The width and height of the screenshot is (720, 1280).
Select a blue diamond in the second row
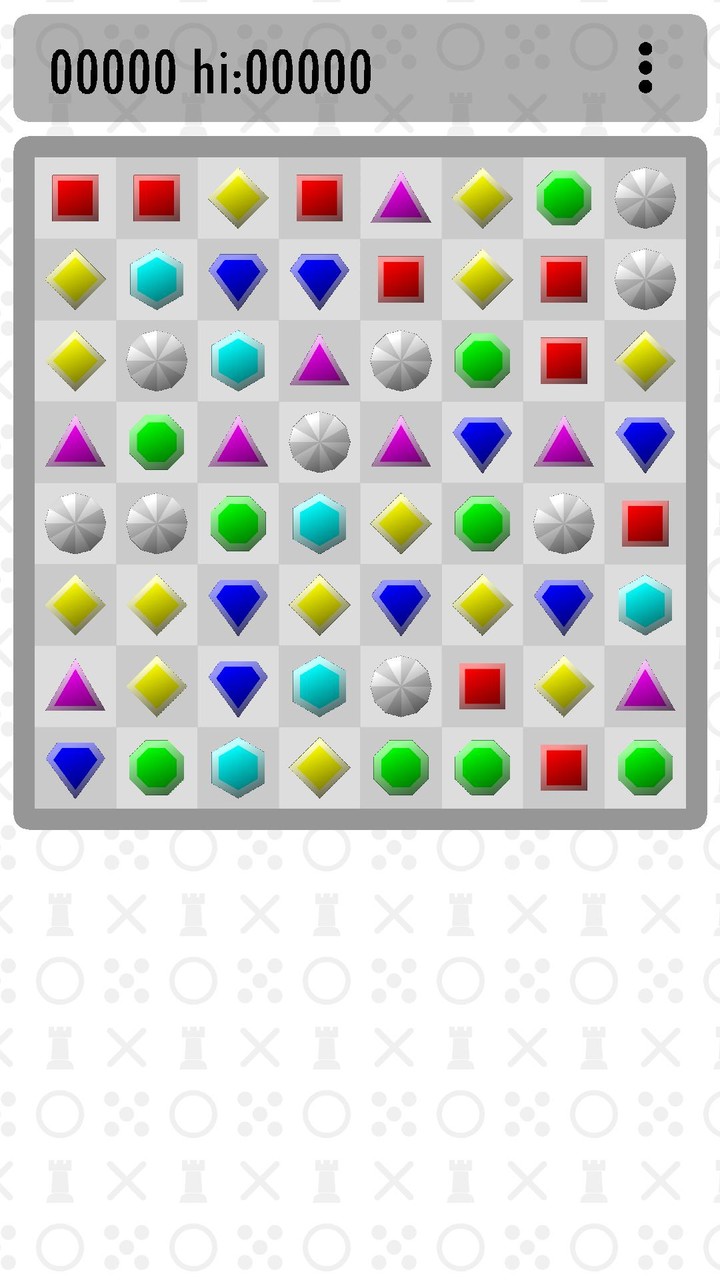pyautogui.click(x=237, y=278)
